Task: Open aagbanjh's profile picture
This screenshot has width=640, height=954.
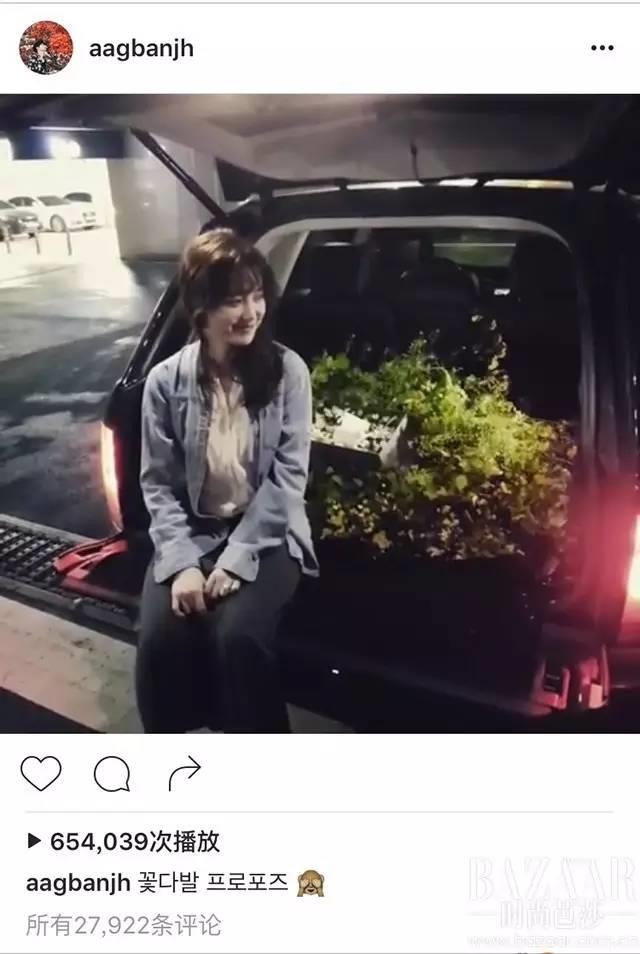Action: coord(46,48)
